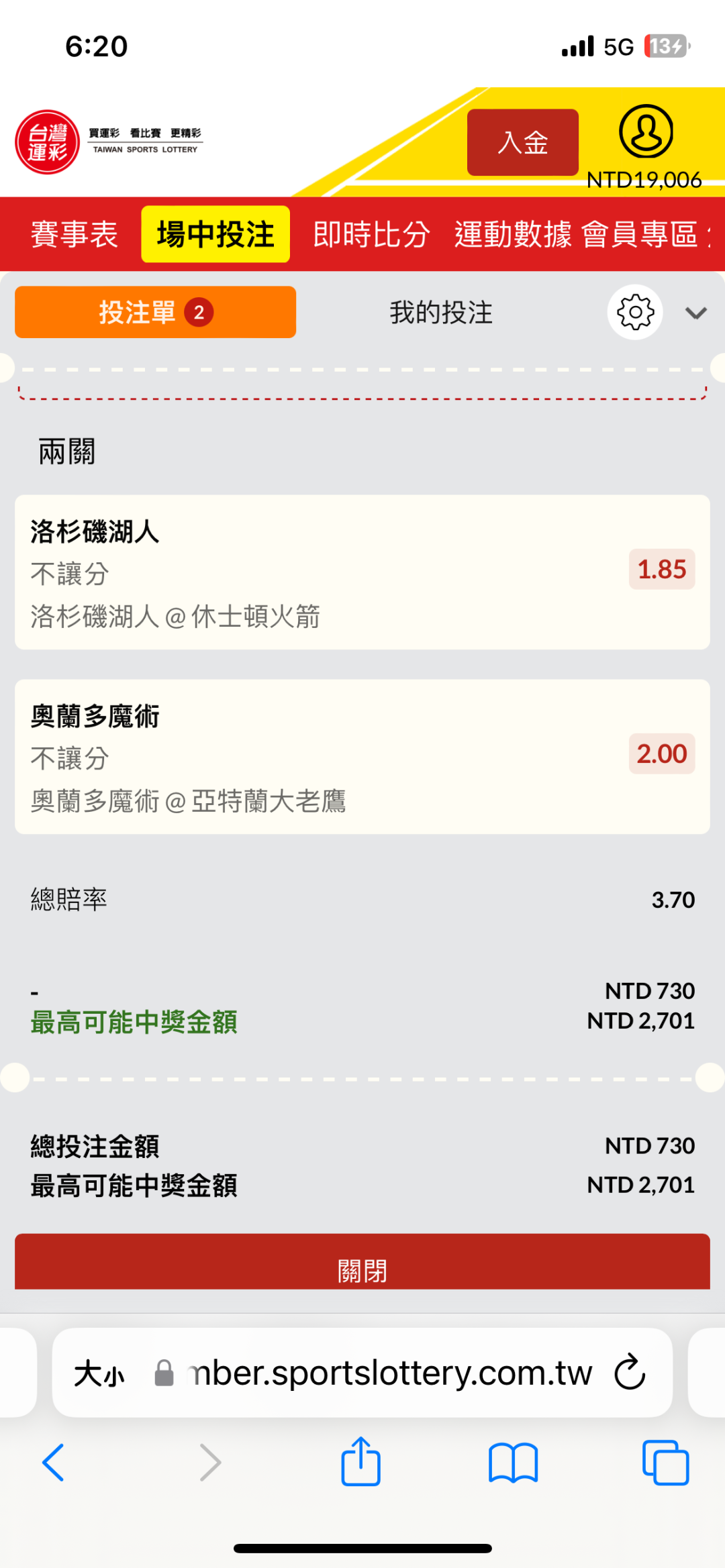Open Safari page size options 大小
The width and height of the screenshot is (725, 1568).
pyautogui.click(x=99, y=1373)
